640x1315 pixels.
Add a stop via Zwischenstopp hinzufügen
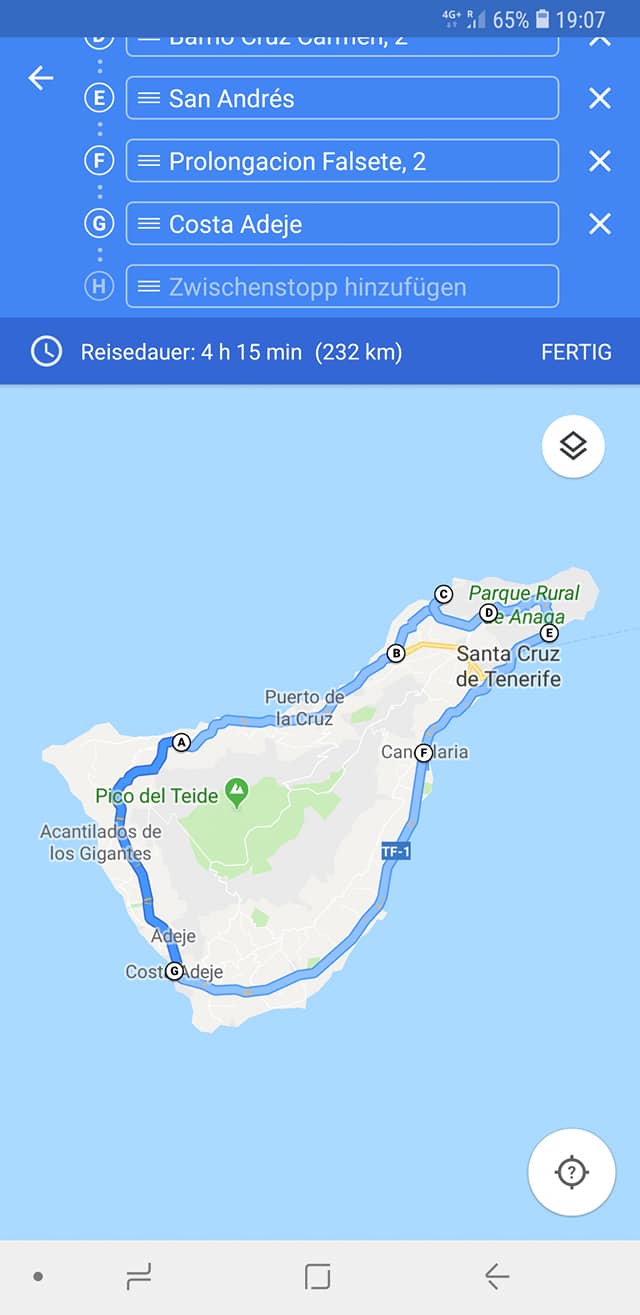coord(342,287)
